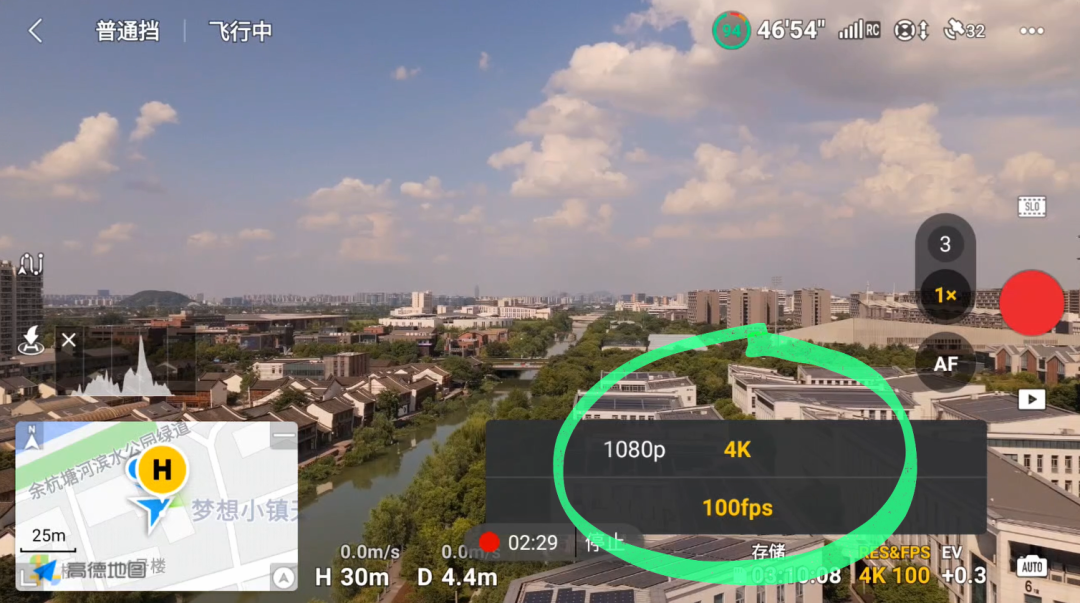The height and width of the screenshot is (603, 1080).
Task: Switch the AUTO camera exposure mode
Action: [1031, 566]
